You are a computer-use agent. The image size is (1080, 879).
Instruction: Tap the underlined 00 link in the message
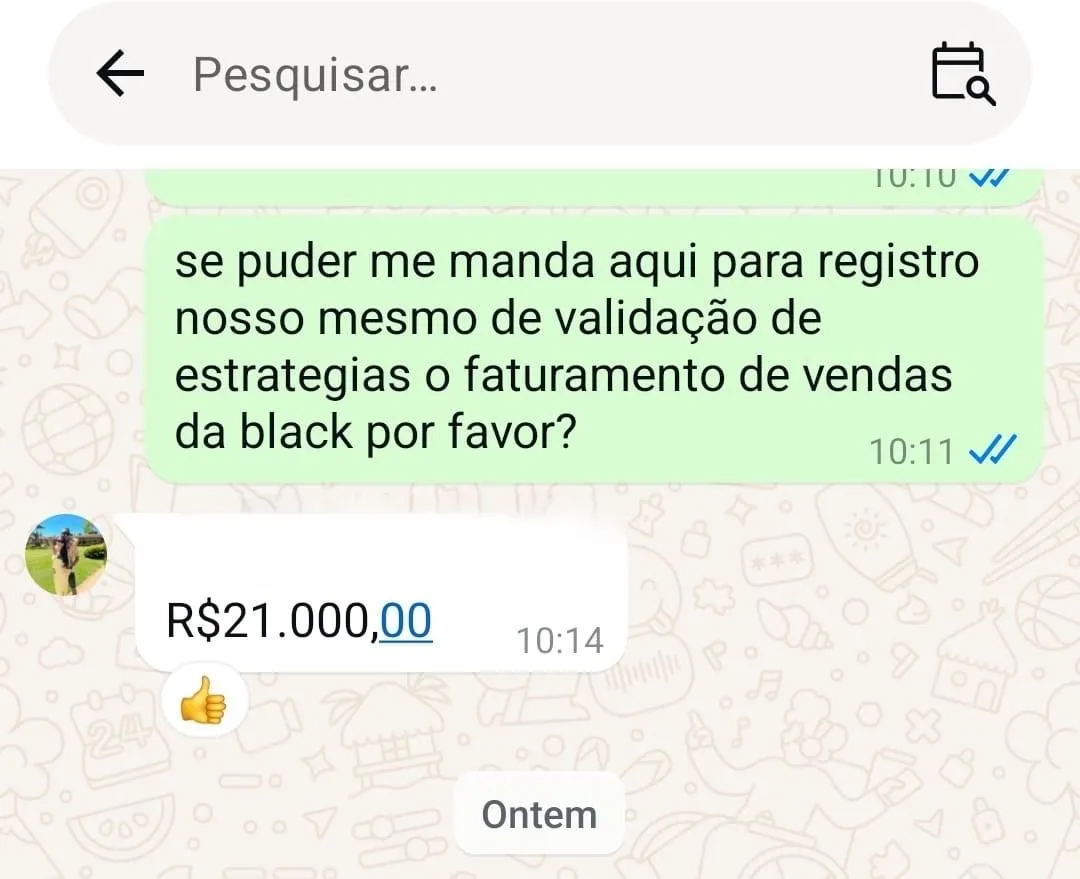click(x=406, y=621)
